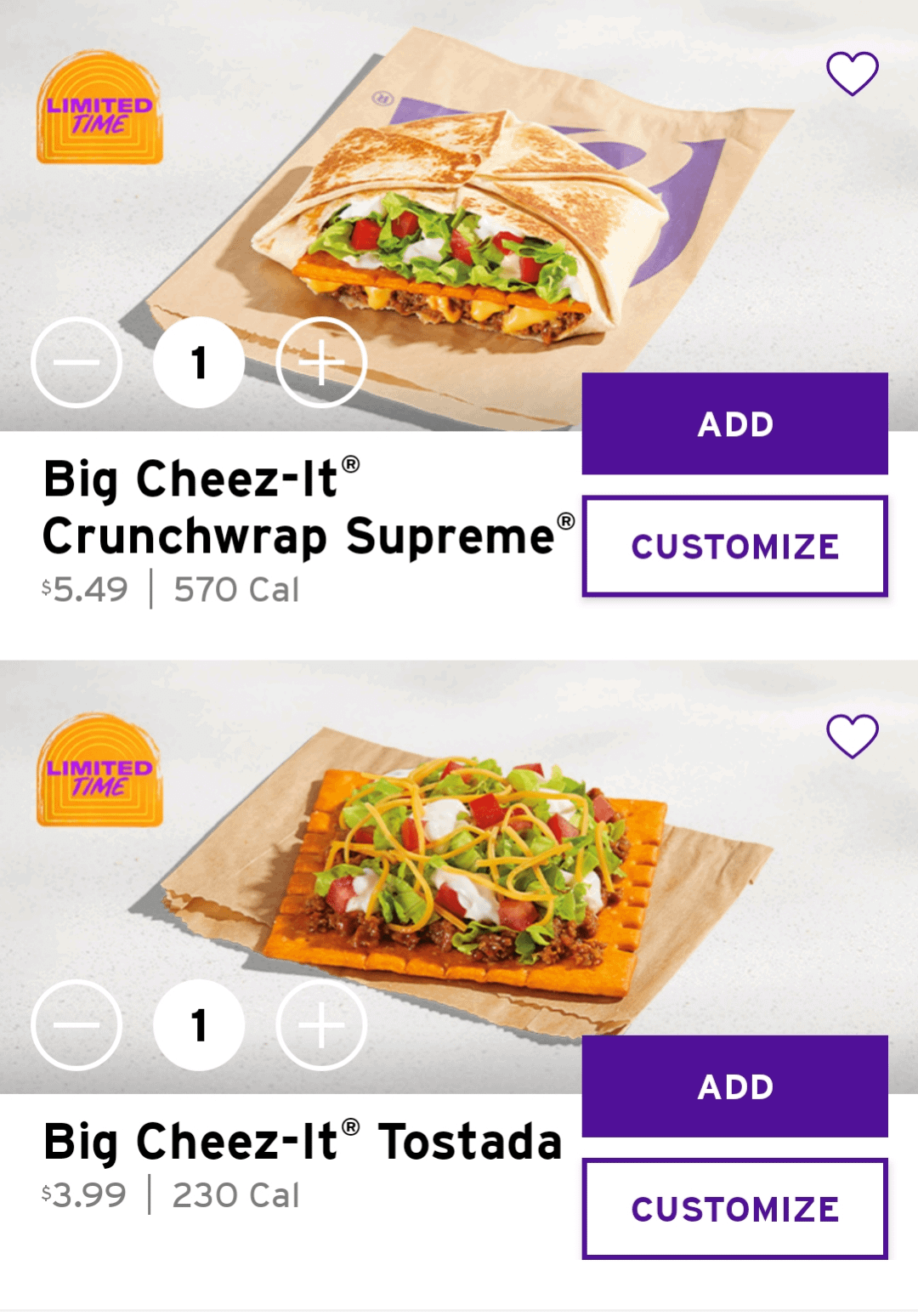Add Big Cheez-It Crunchwrap Supreme to order

735,423
